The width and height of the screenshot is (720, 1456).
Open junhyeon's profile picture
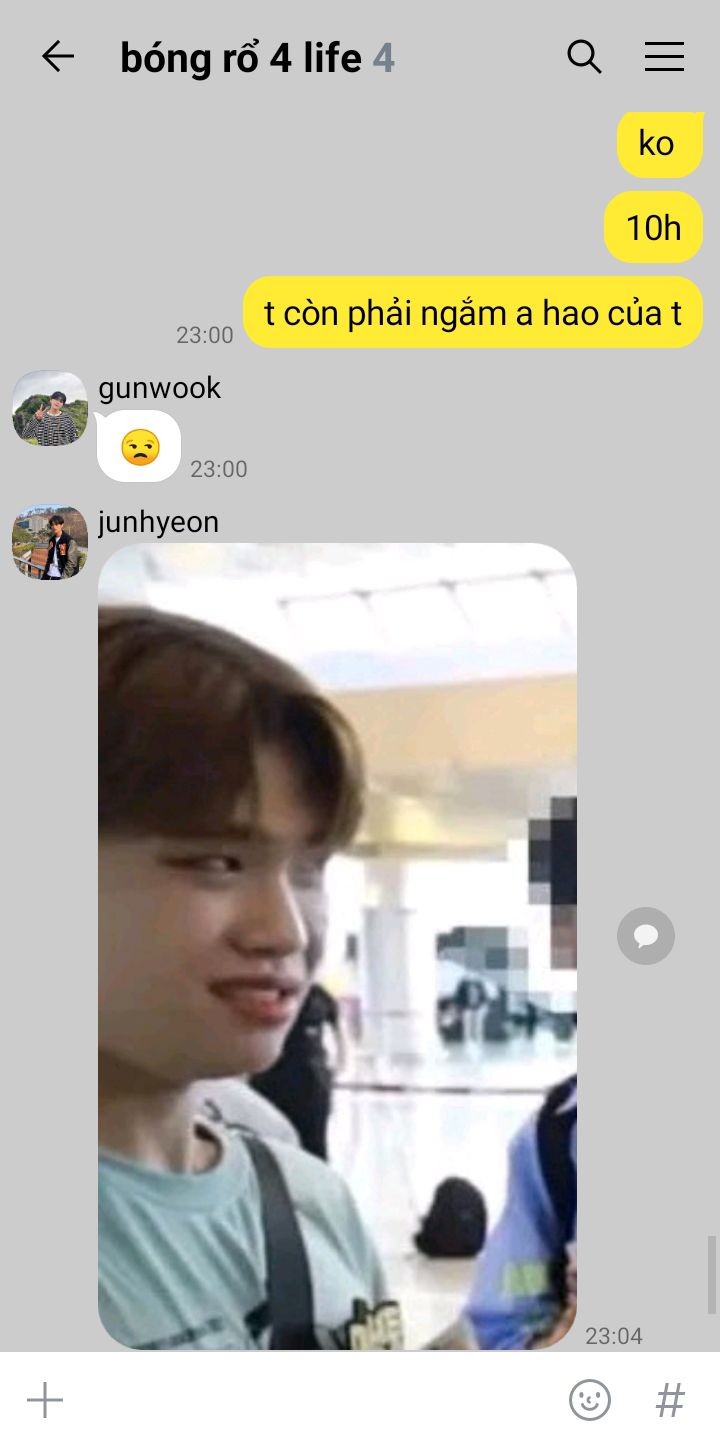coord(50,542)
